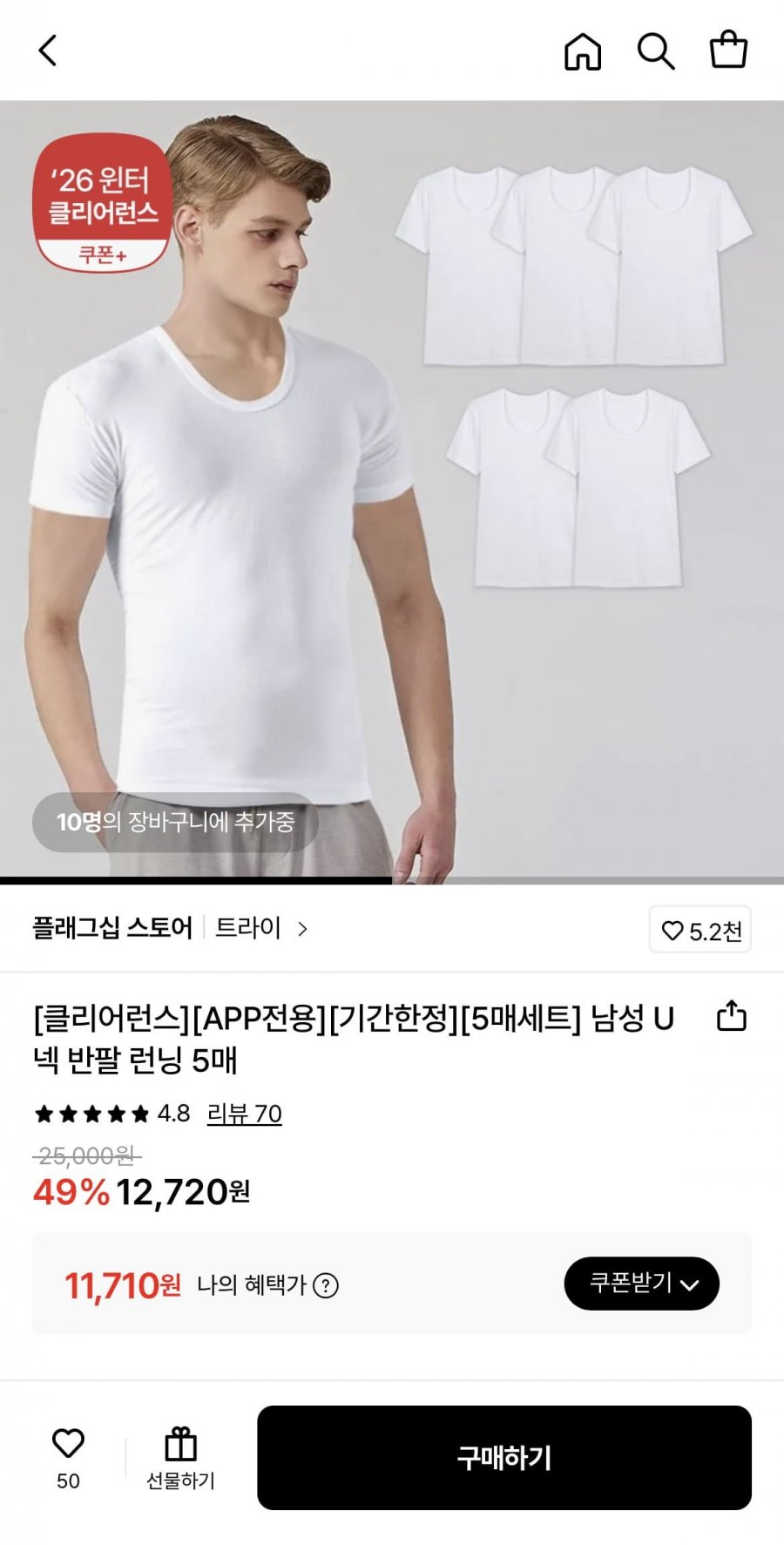Like this product with the heart

pyautogui.click(x=68, y=1445)
